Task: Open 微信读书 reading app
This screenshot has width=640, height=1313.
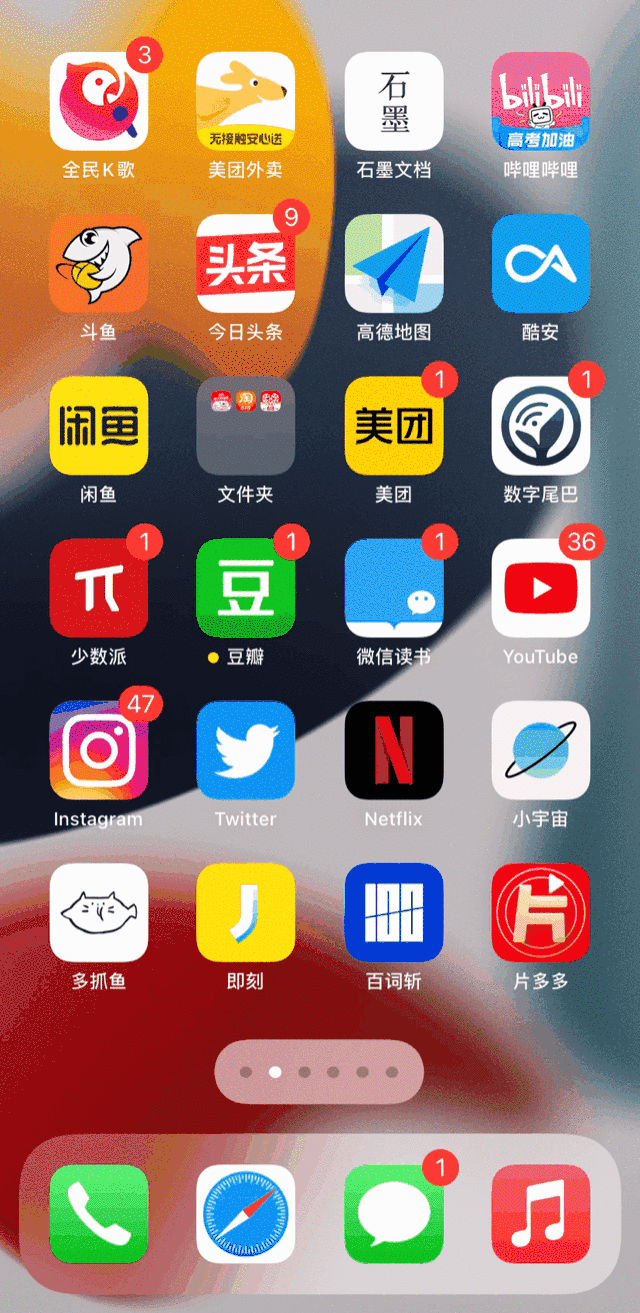Action: 394,588
